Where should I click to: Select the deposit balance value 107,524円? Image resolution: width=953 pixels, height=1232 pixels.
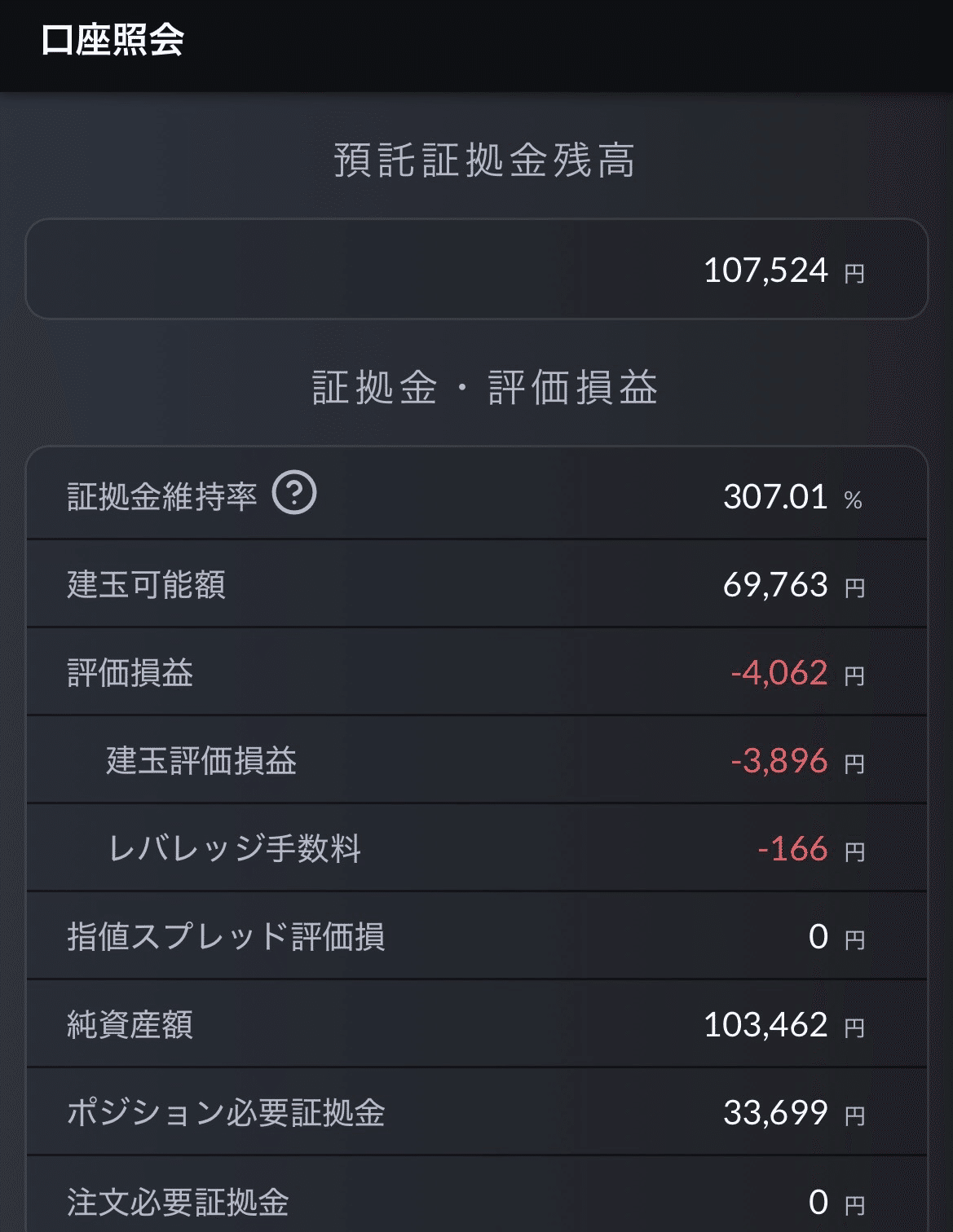tap(766, 269)
